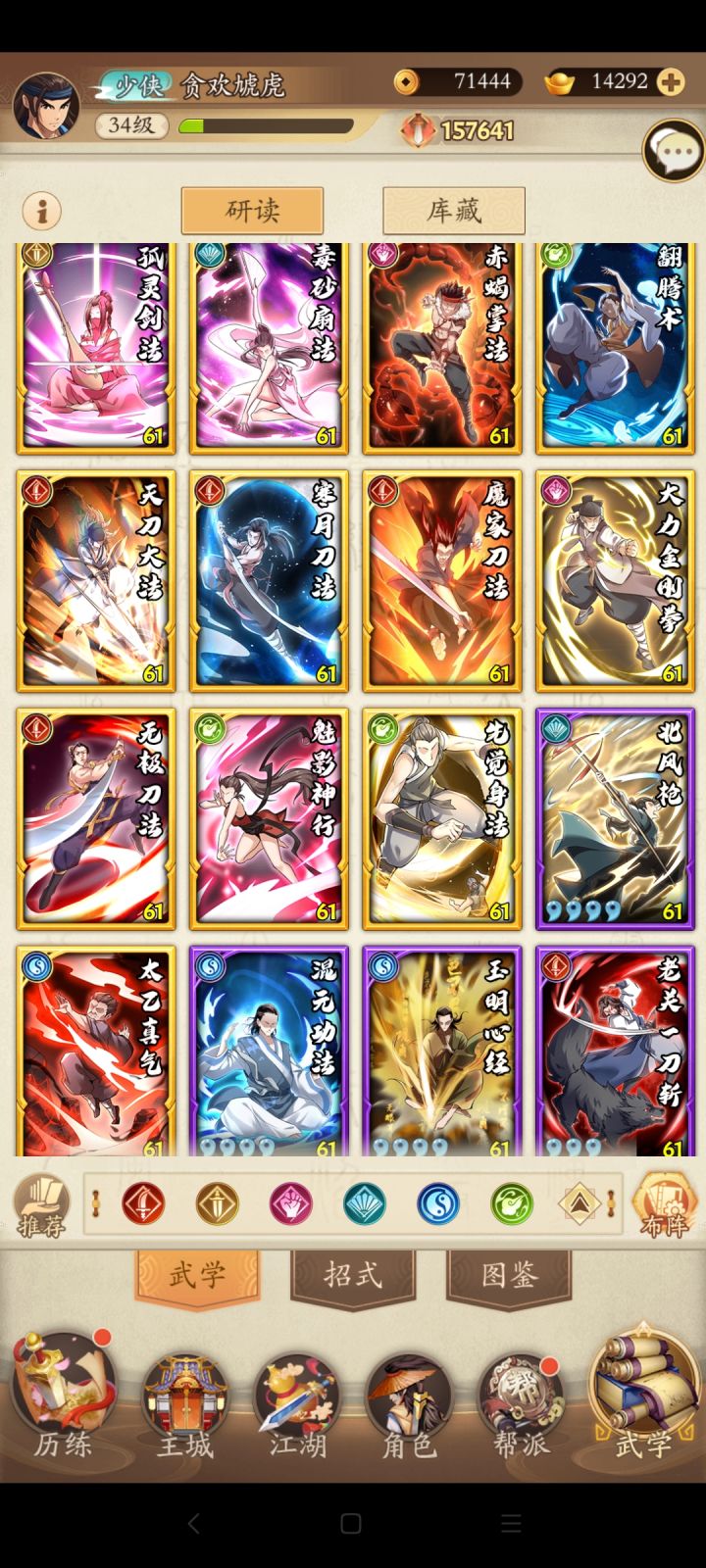Viewport: 706px width, 1568px height.
Task: Filter by the red sword type icon
Action: tap(143, 1203)
